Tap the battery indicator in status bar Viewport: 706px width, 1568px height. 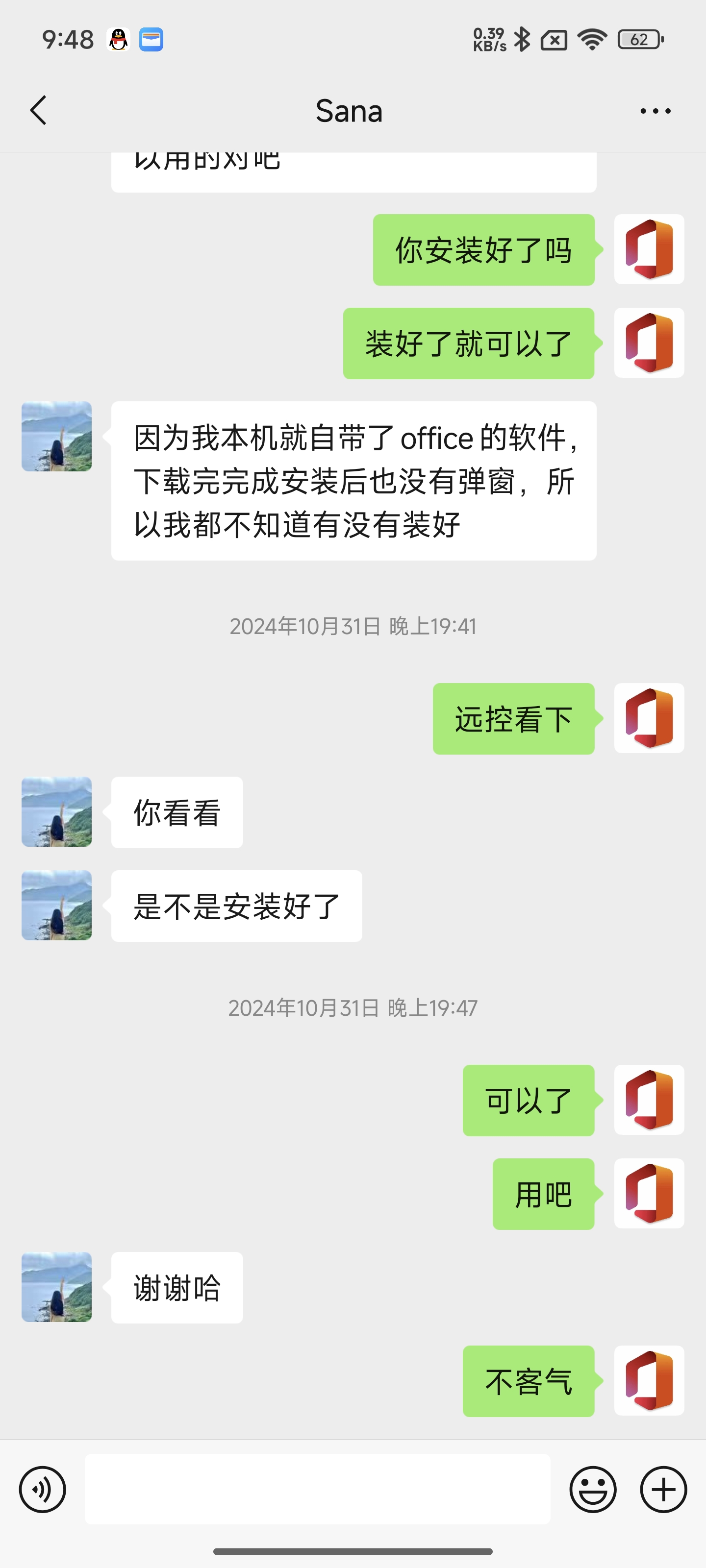pos(638,39)
